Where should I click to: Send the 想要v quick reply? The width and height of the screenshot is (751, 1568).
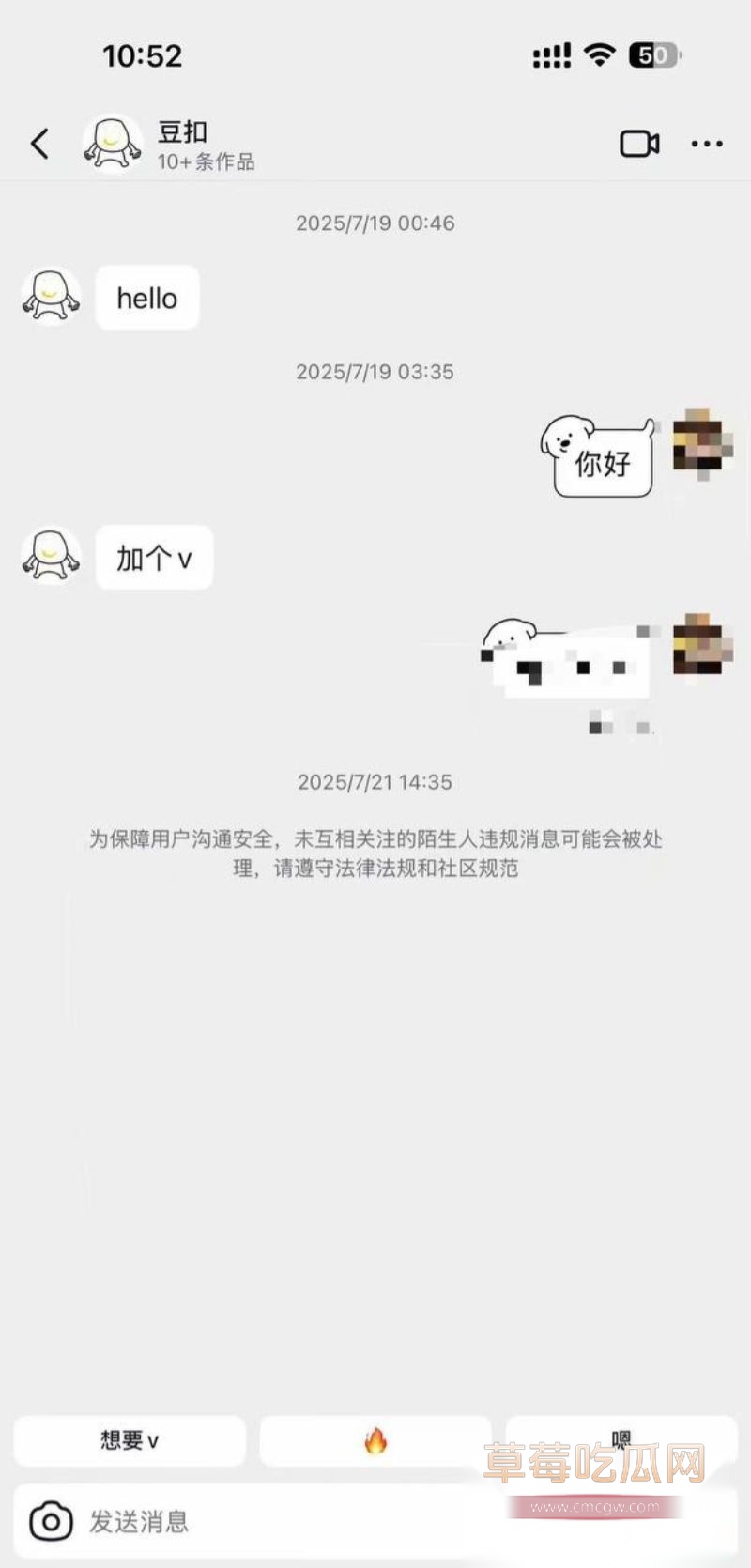(129, 1439)
